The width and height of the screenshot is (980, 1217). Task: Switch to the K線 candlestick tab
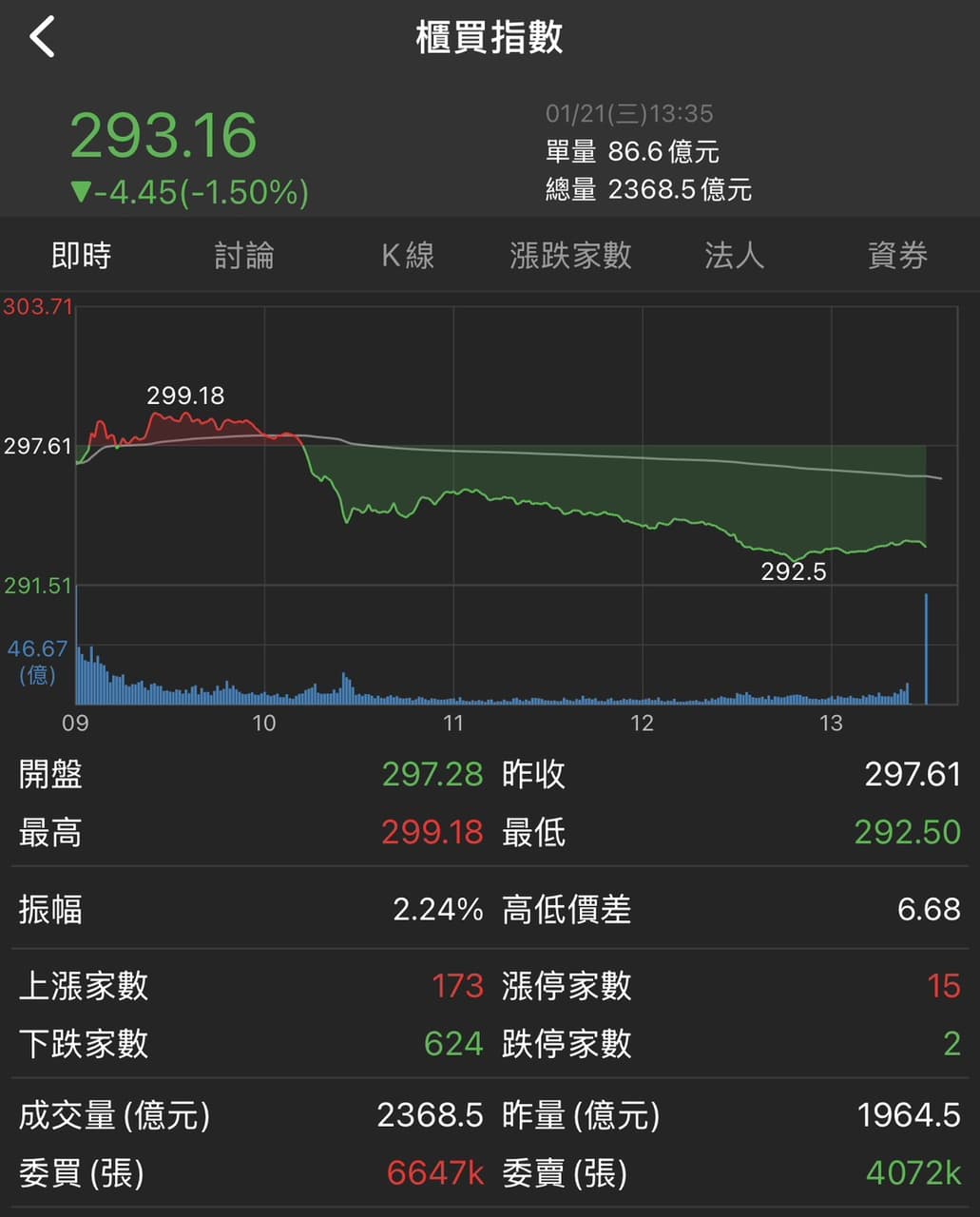pyautogui.click(x=407, y=255)
